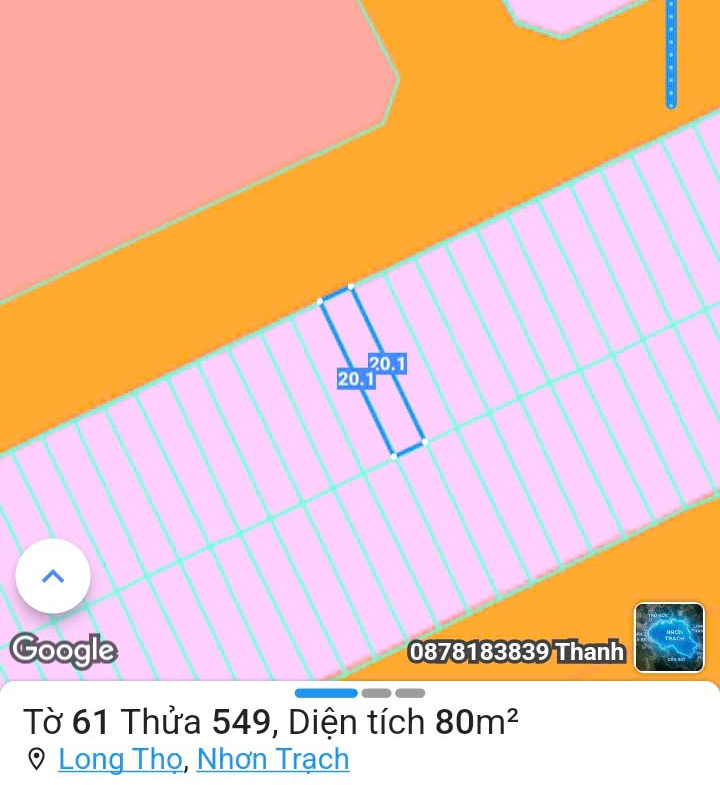Open the Long Thọ link
The image size is (720, 785).
pos(121,759)
